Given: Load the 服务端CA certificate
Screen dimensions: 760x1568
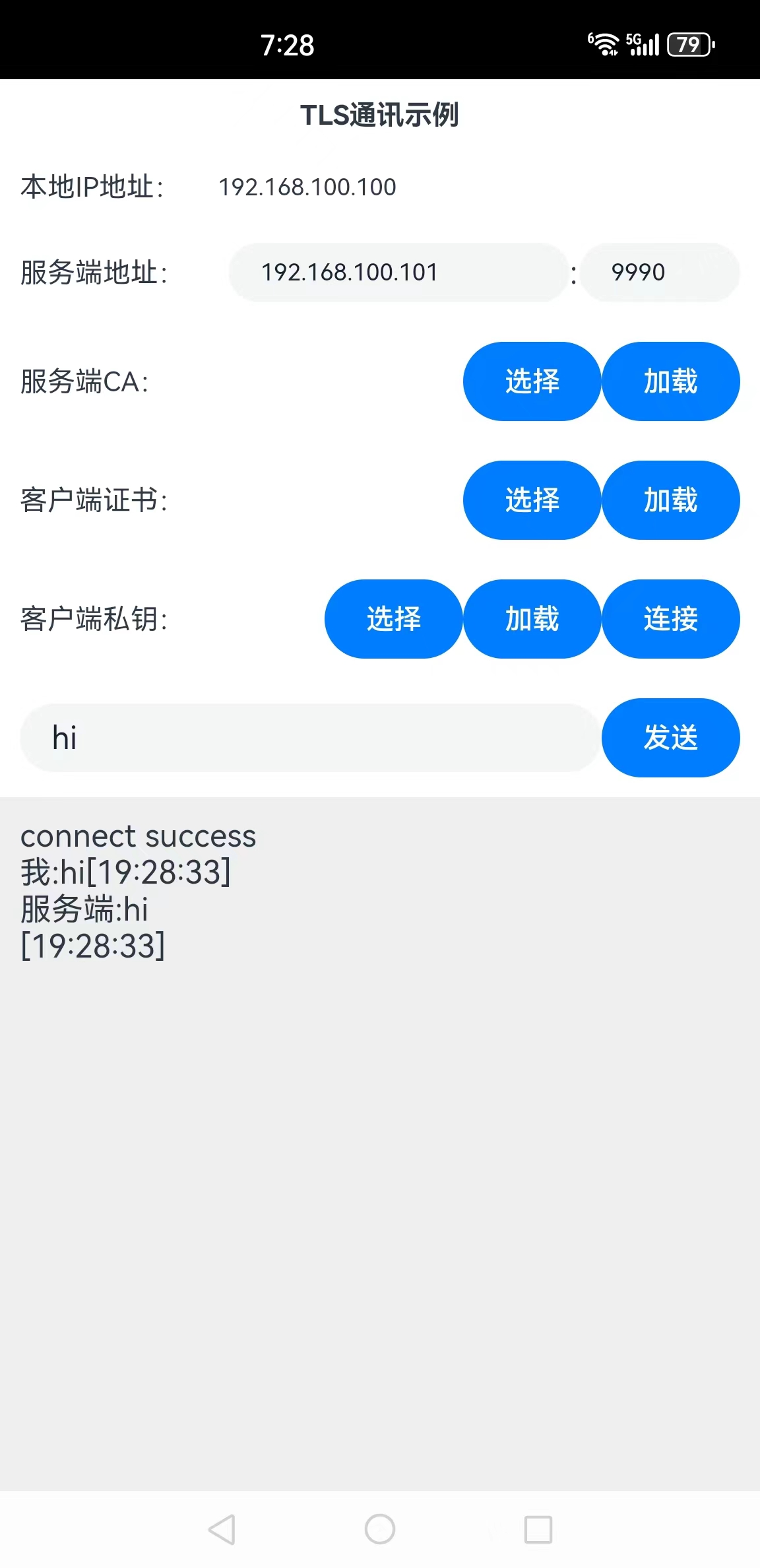Looking at the screenshot, I should pos(670,381).
